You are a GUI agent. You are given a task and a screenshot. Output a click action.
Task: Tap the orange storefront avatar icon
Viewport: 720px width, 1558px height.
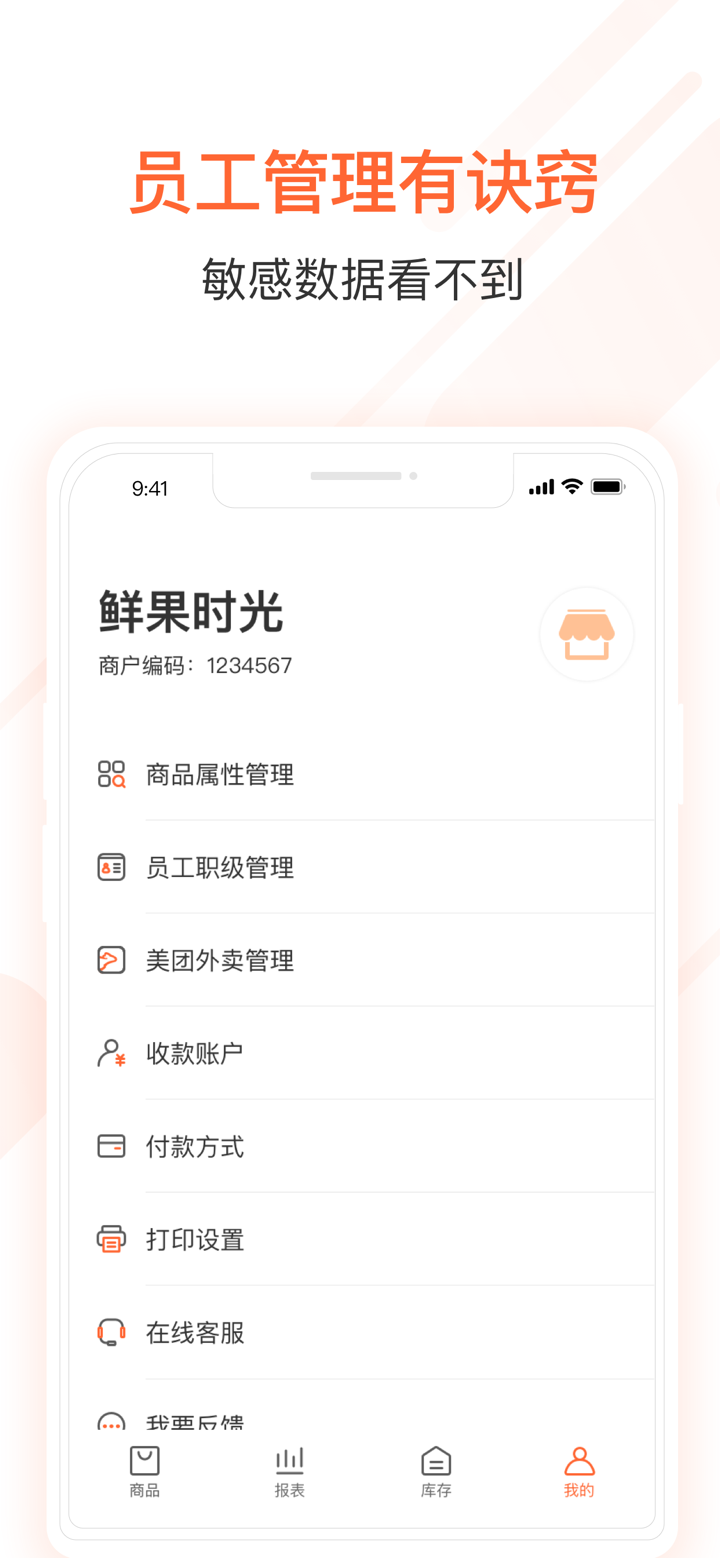pos(586,634)
